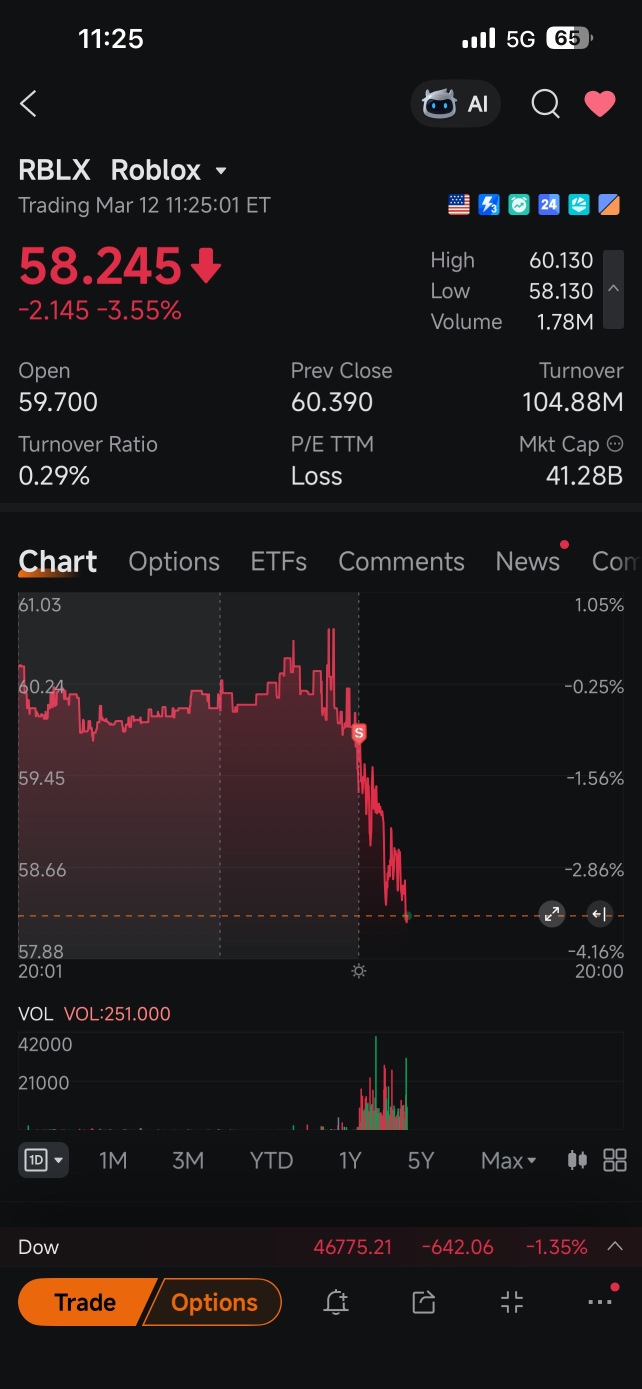Remove RBLX from favorites heart
642x1389 pixels.
click(600, 103)
